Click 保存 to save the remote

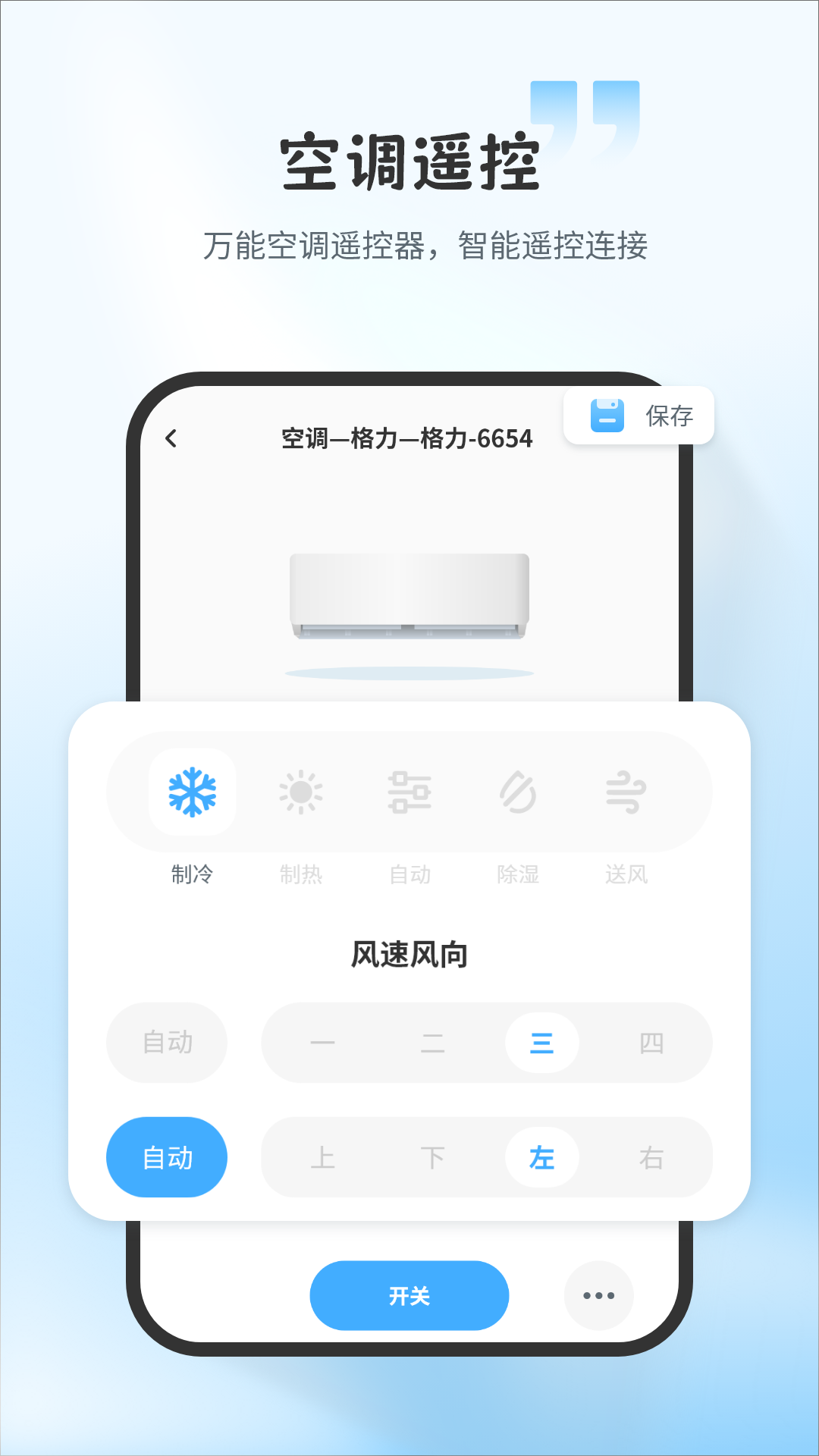670,415
